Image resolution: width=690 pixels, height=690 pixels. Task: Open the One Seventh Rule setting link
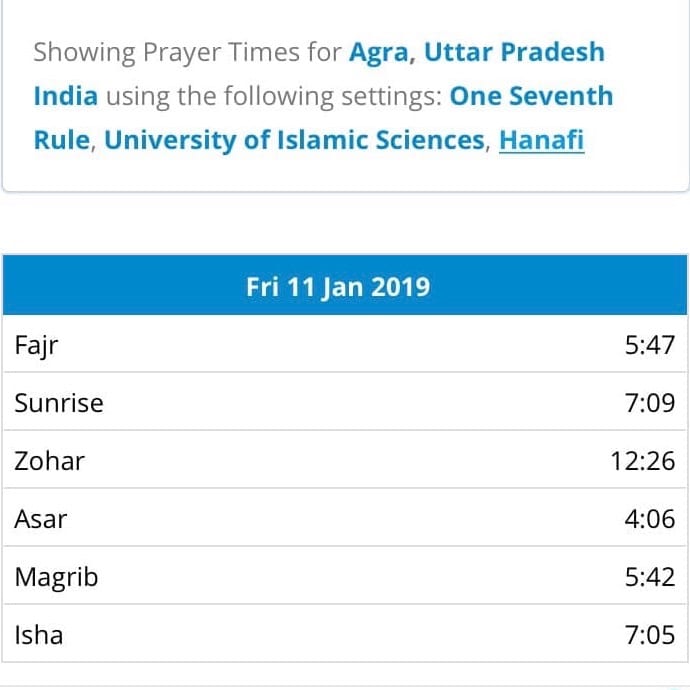(531, 96)
